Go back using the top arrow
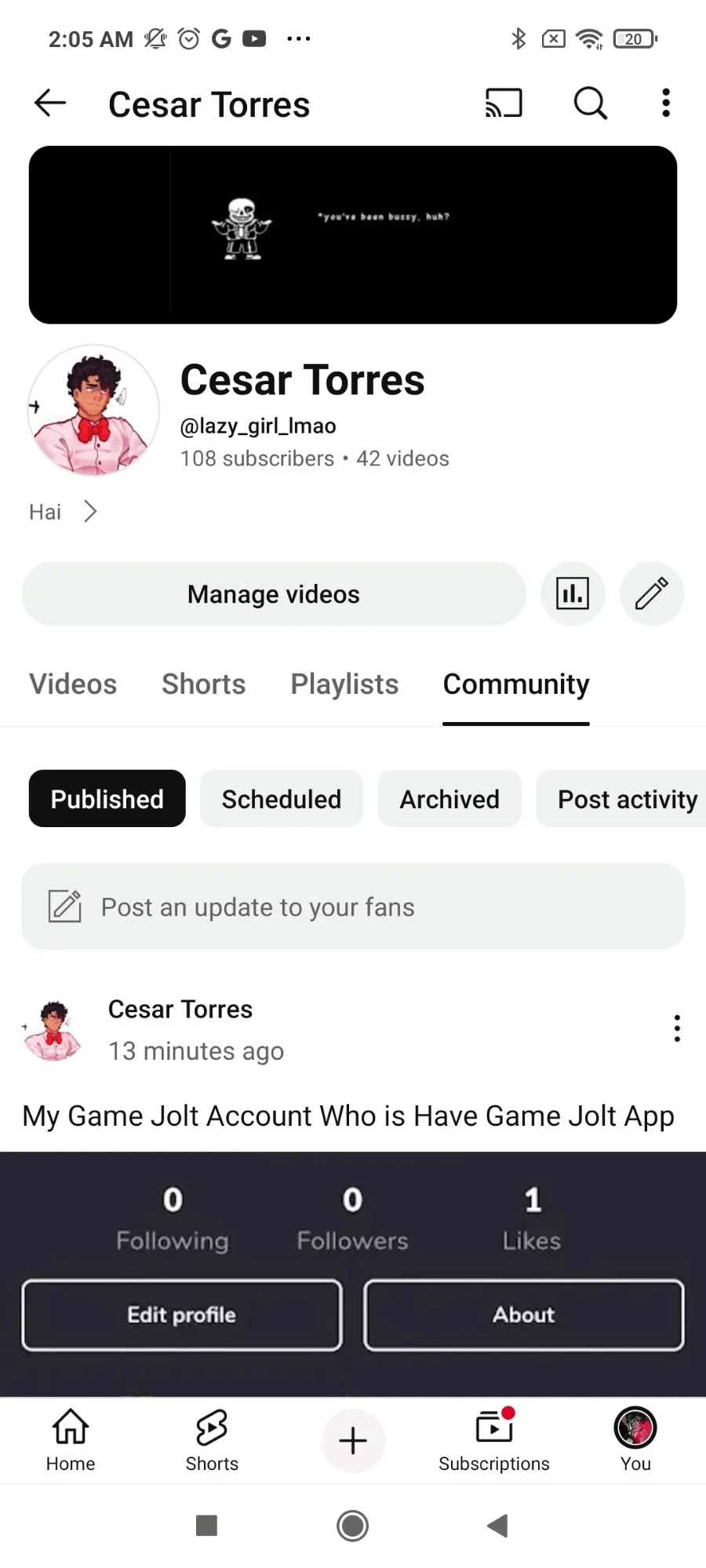The width and height of the screenshot is (706, 1568). (x=50, y=103)
